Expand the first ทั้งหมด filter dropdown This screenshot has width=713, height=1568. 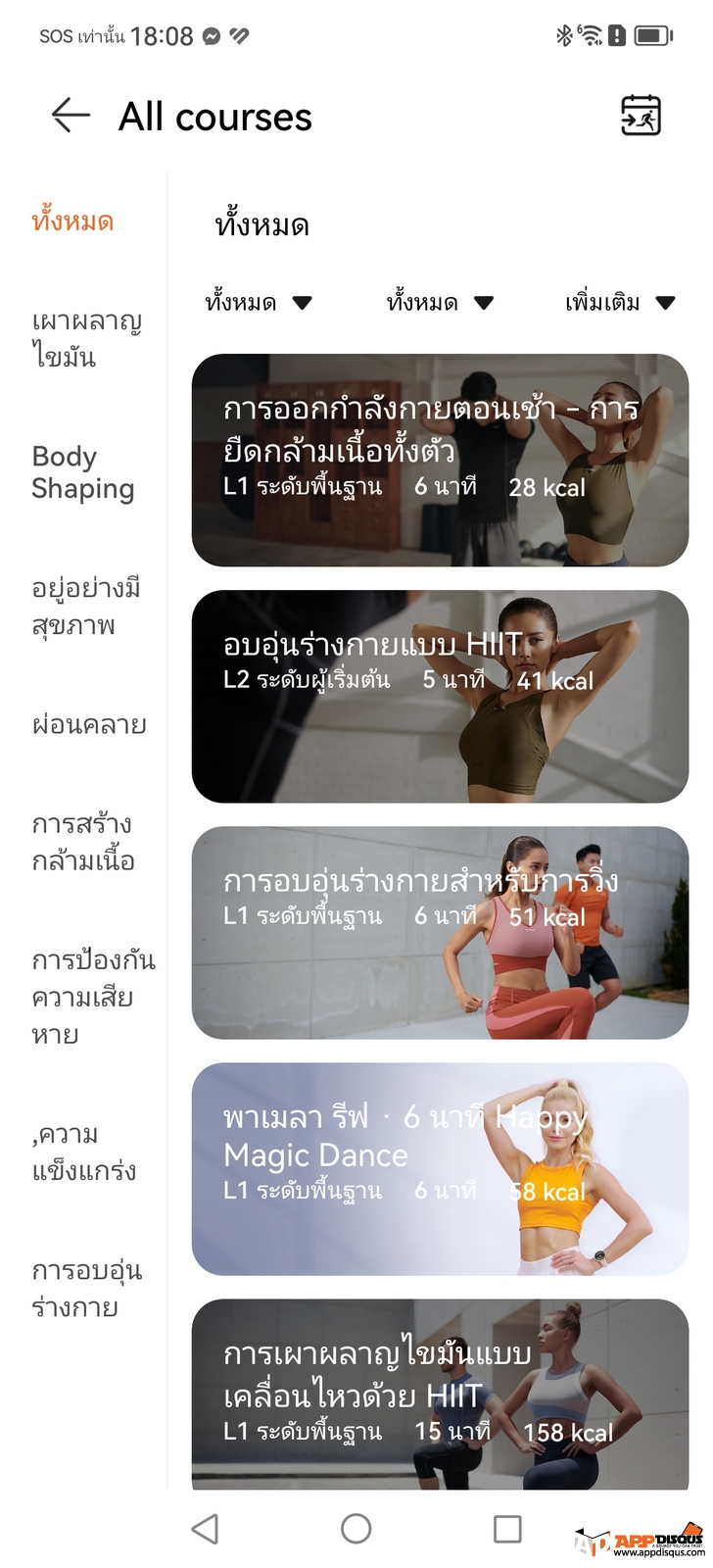(x=258, y=303)
